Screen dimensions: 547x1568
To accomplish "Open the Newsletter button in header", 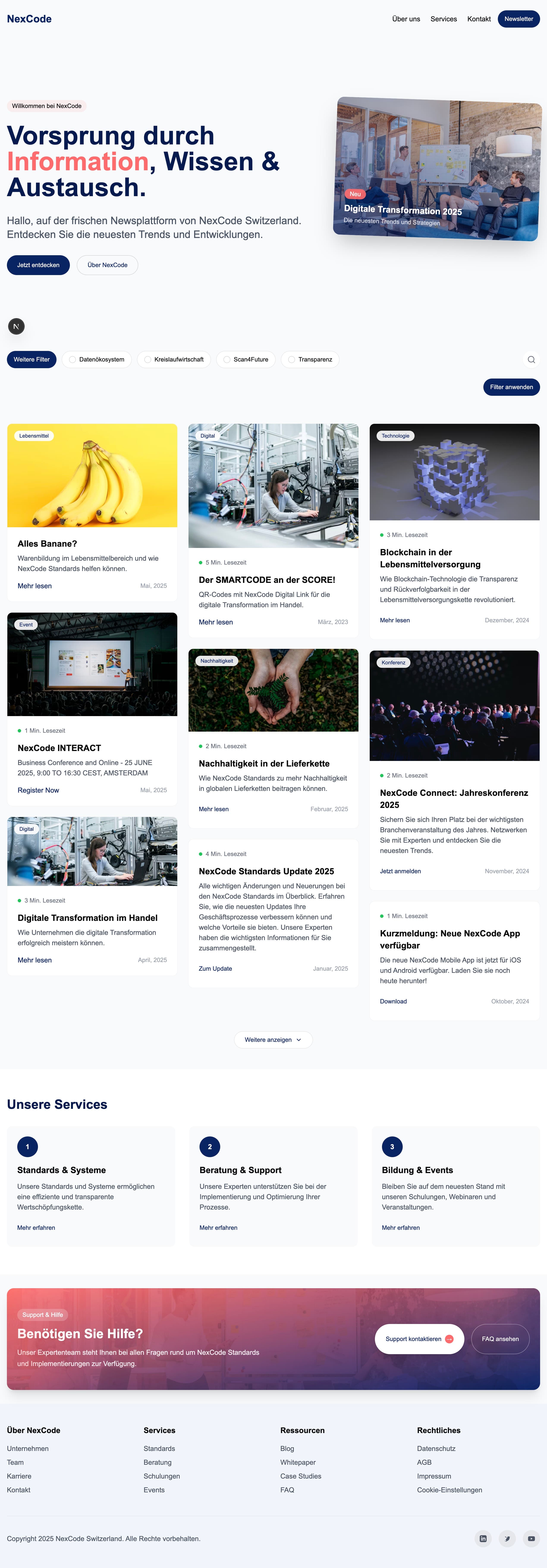I will pos(518,19).
